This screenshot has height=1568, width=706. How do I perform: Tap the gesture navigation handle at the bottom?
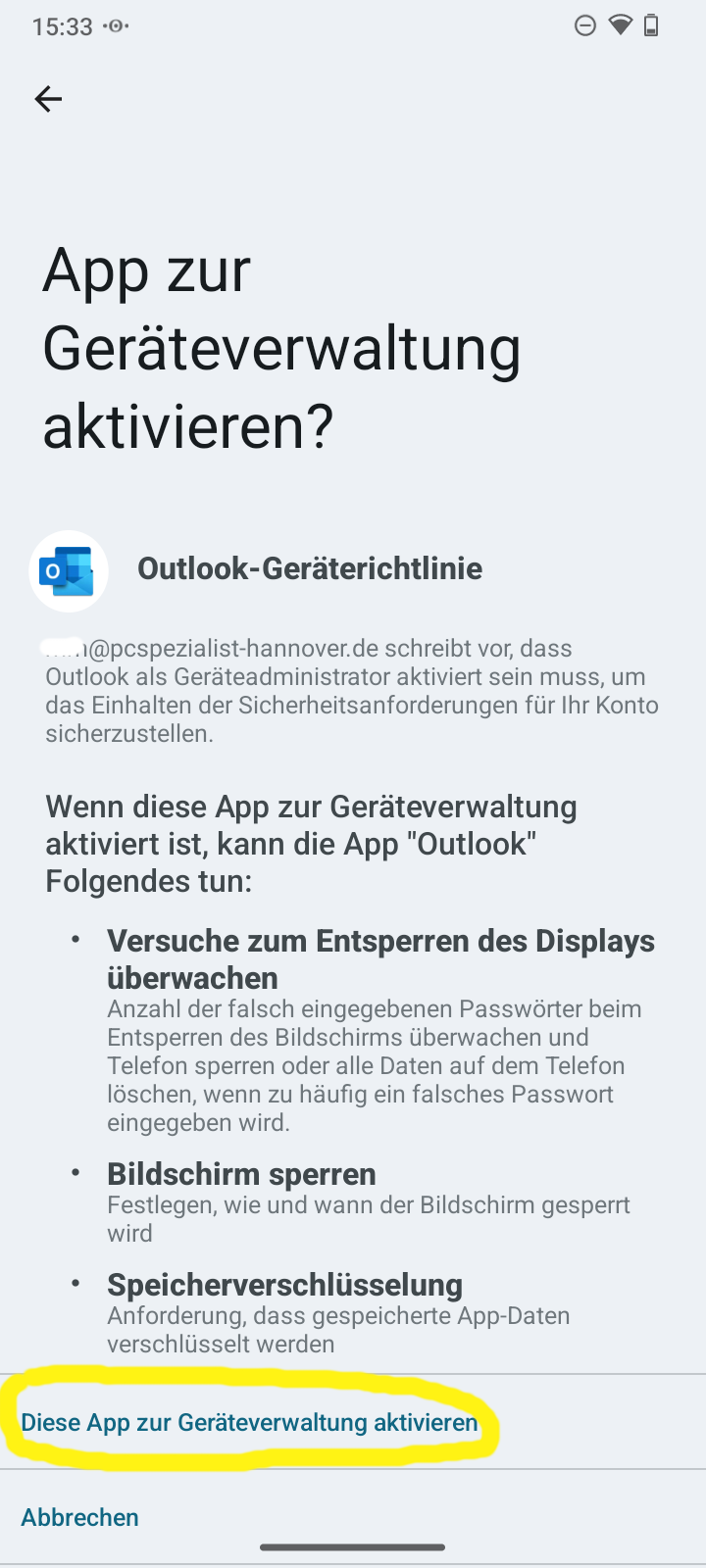pos(353,1548)
